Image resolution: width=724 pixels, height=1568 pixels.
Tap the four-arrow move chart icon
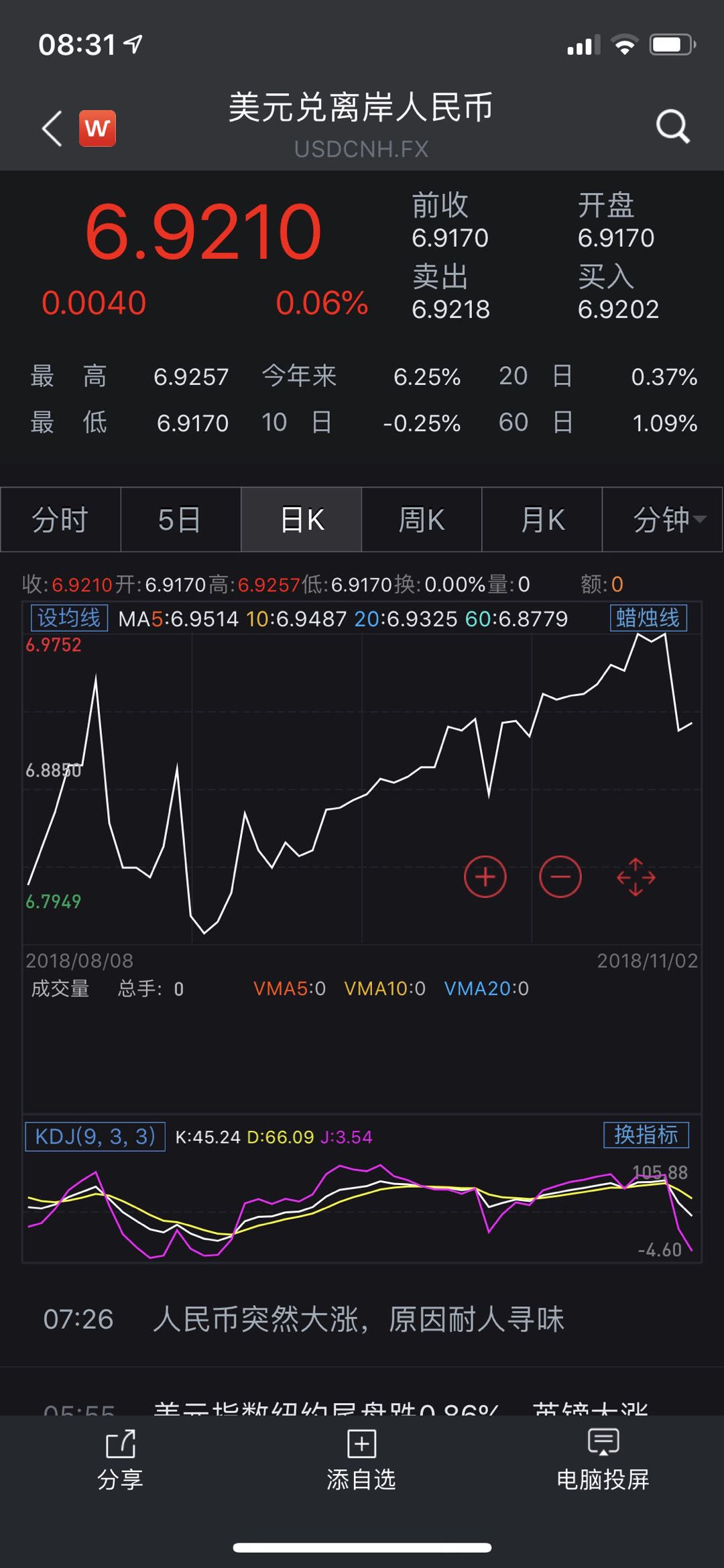pos(636,877)
